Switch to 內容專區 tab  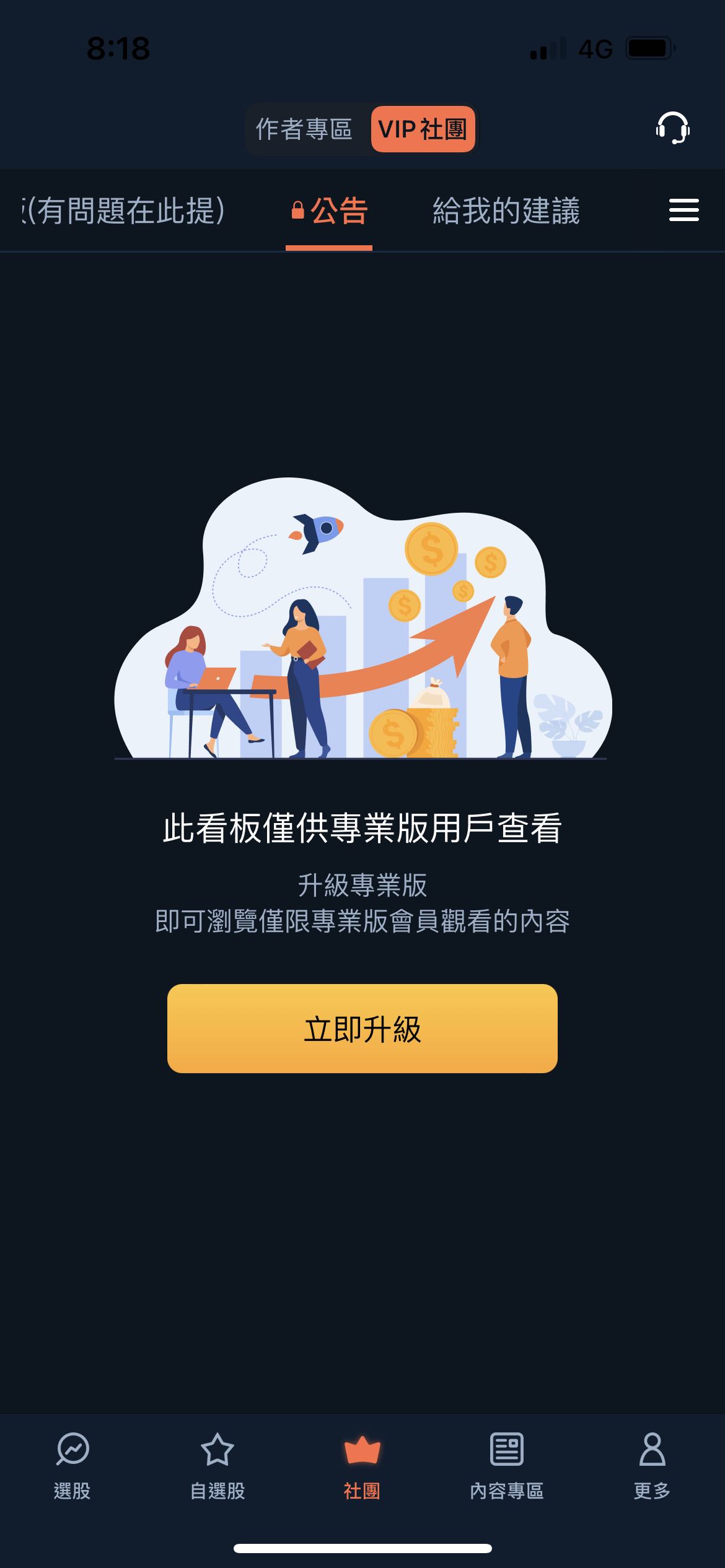click(506, 1465)
